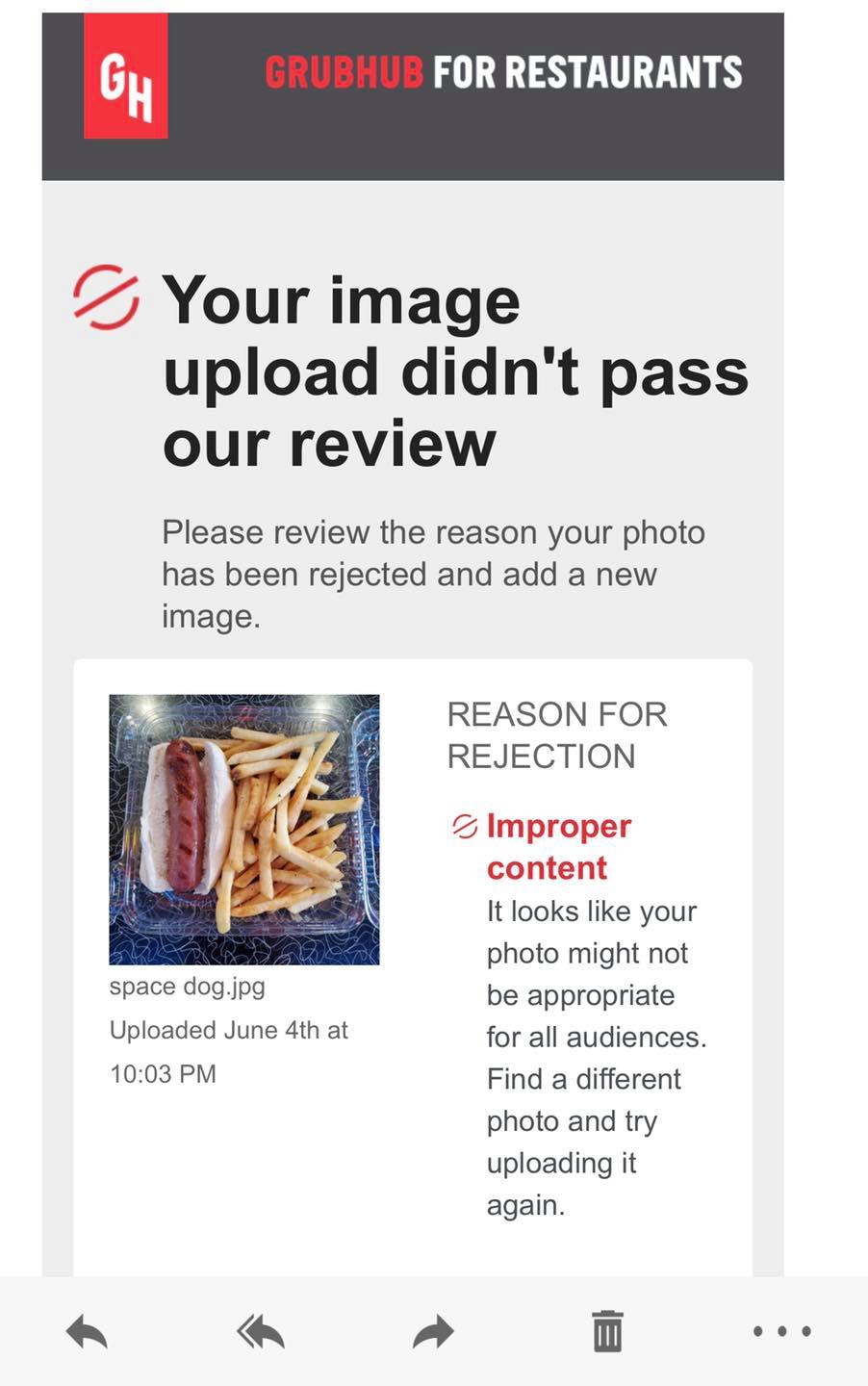
Task: Delete this email with the trash icon
Action: [607, 1332]
